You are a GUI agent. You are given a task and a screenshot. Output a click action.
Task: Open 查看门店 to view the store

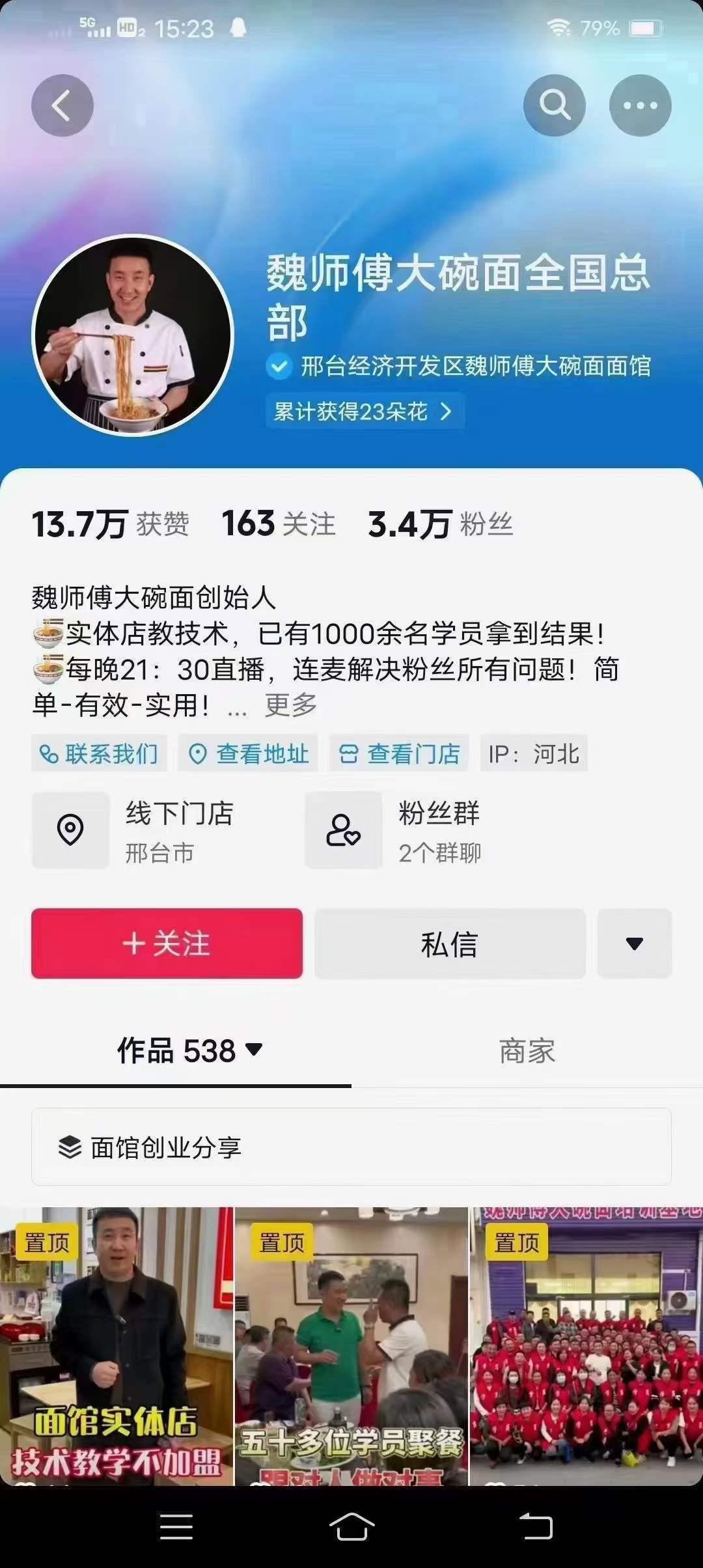pos(399,753)
